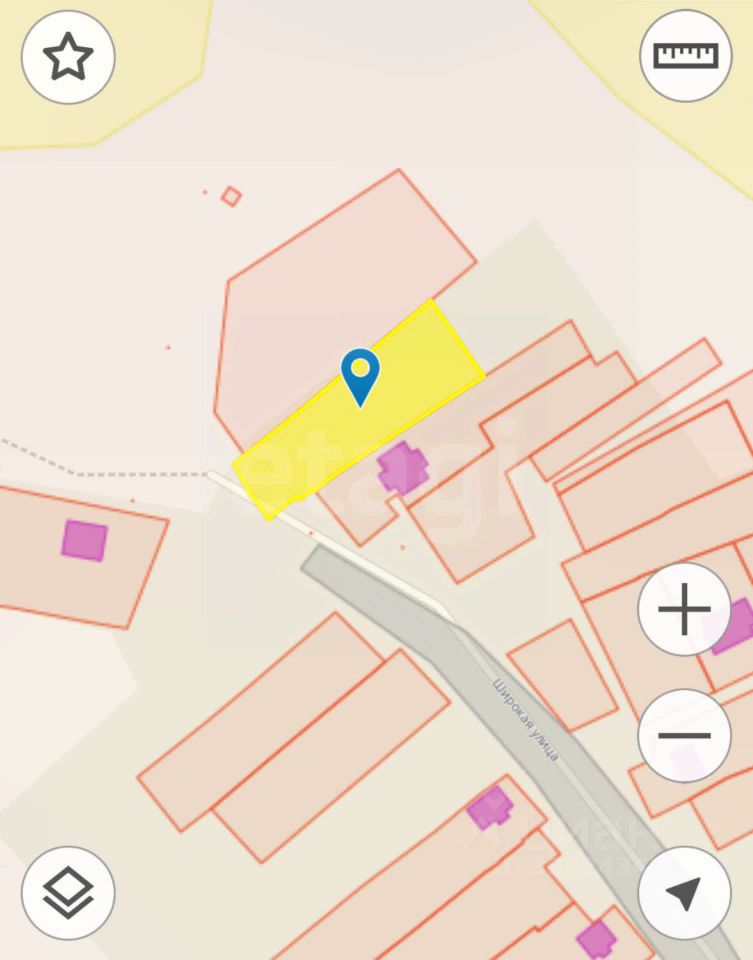Open the ruler measurement tool
The height and width of the screenshot is (960, 753).
[685, 55]
